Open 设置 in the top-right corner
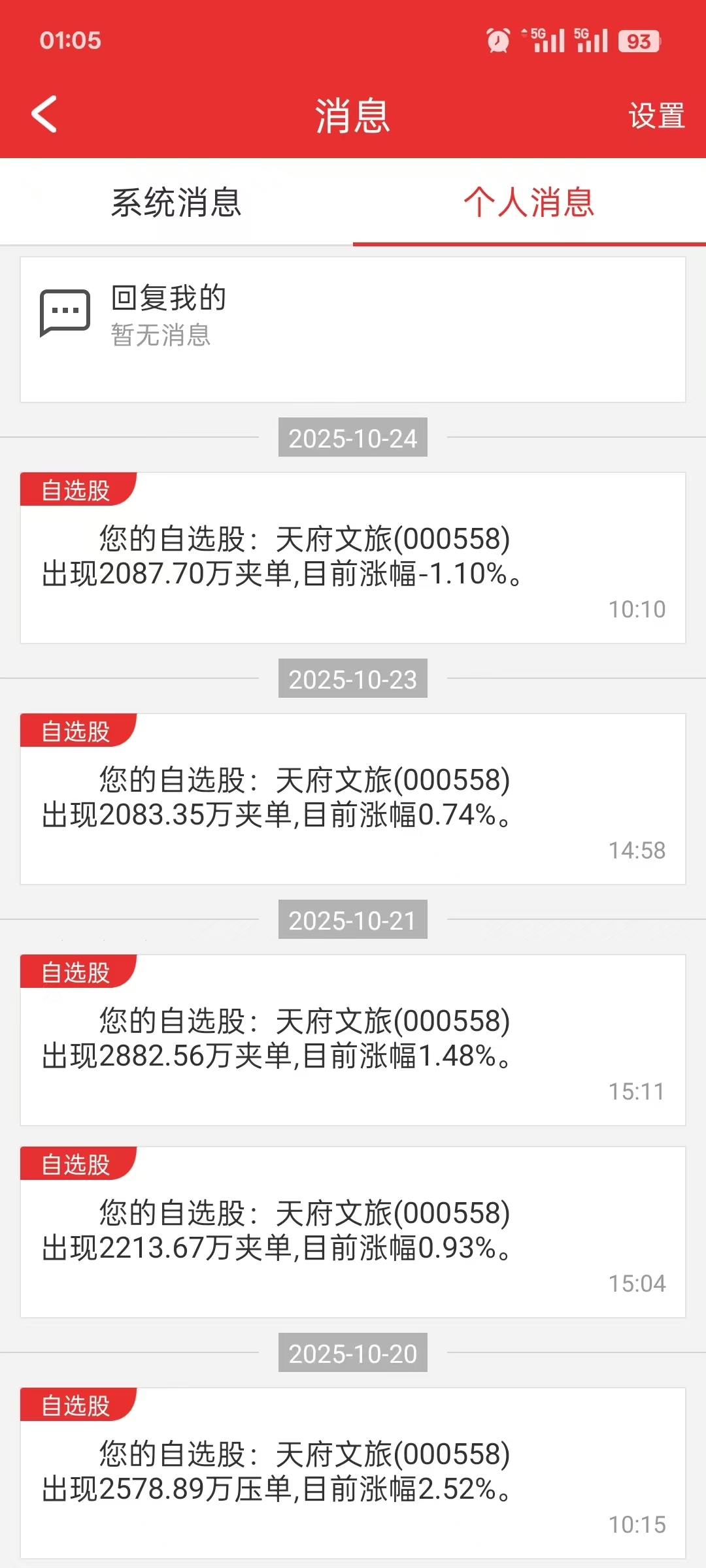The width and height of the screenshot is (706, 1568). point(656,116)
